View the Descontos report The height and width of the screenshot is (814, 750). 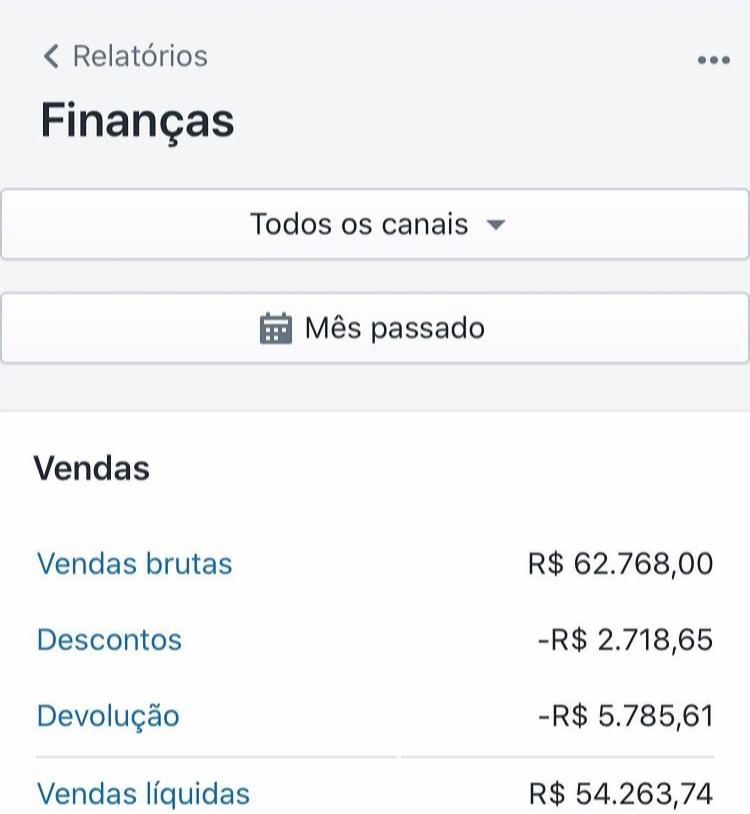pyautogui.click(x=109, y=639)
